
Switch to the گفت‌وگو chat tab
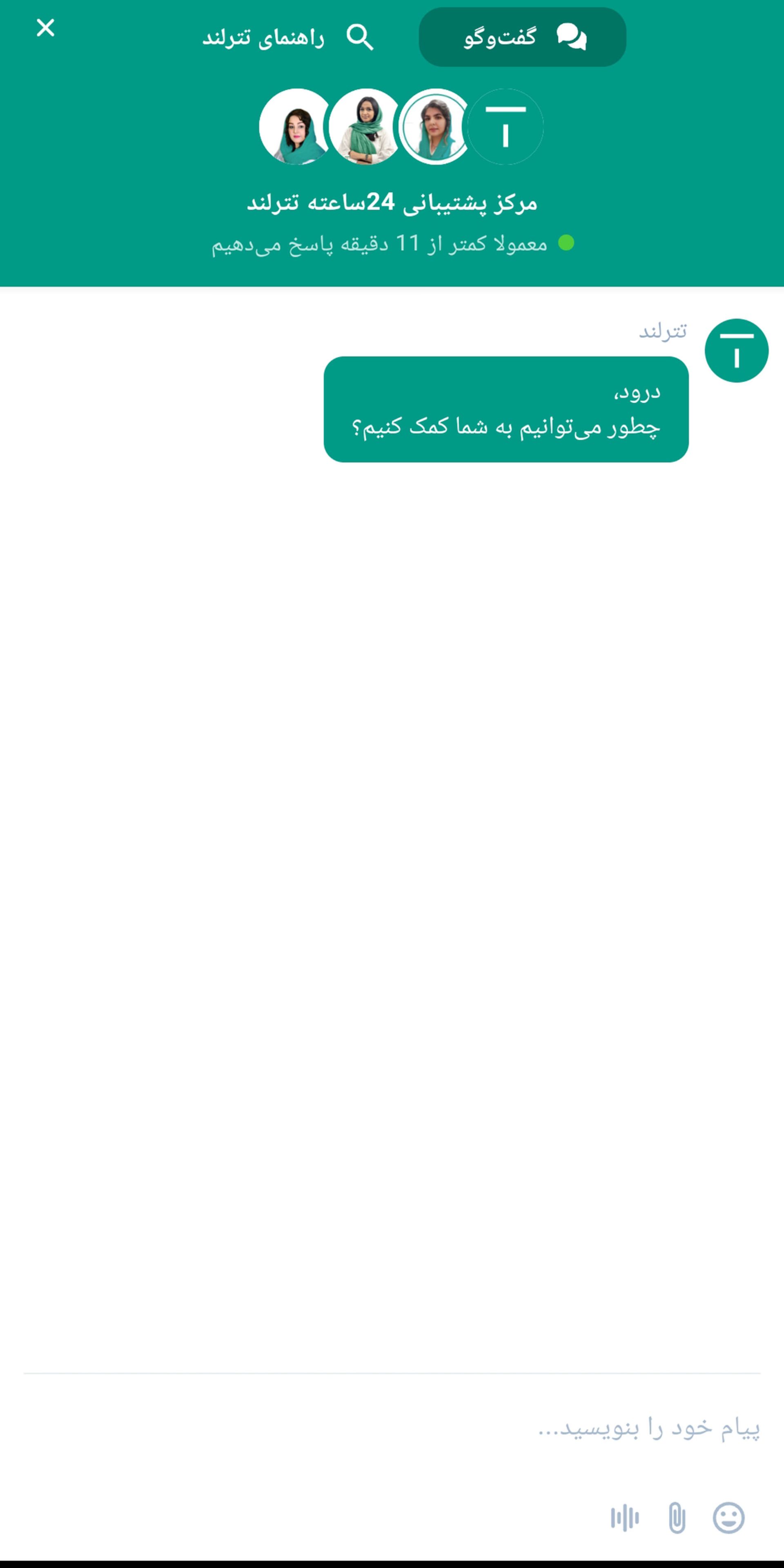522,37
